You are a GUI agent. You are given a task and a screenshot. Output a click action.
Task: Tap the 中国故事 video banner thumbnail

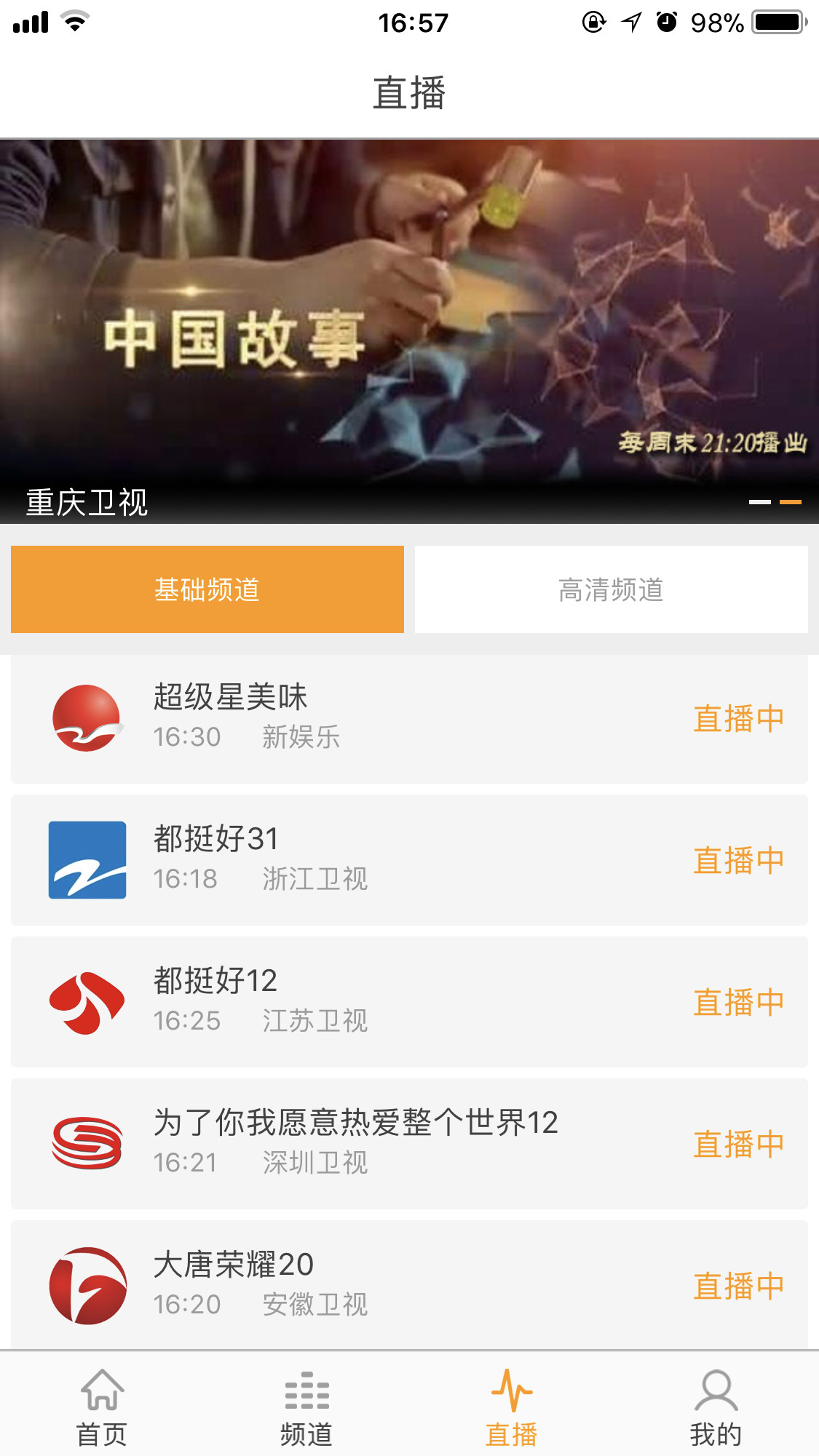tap(409, 313)
